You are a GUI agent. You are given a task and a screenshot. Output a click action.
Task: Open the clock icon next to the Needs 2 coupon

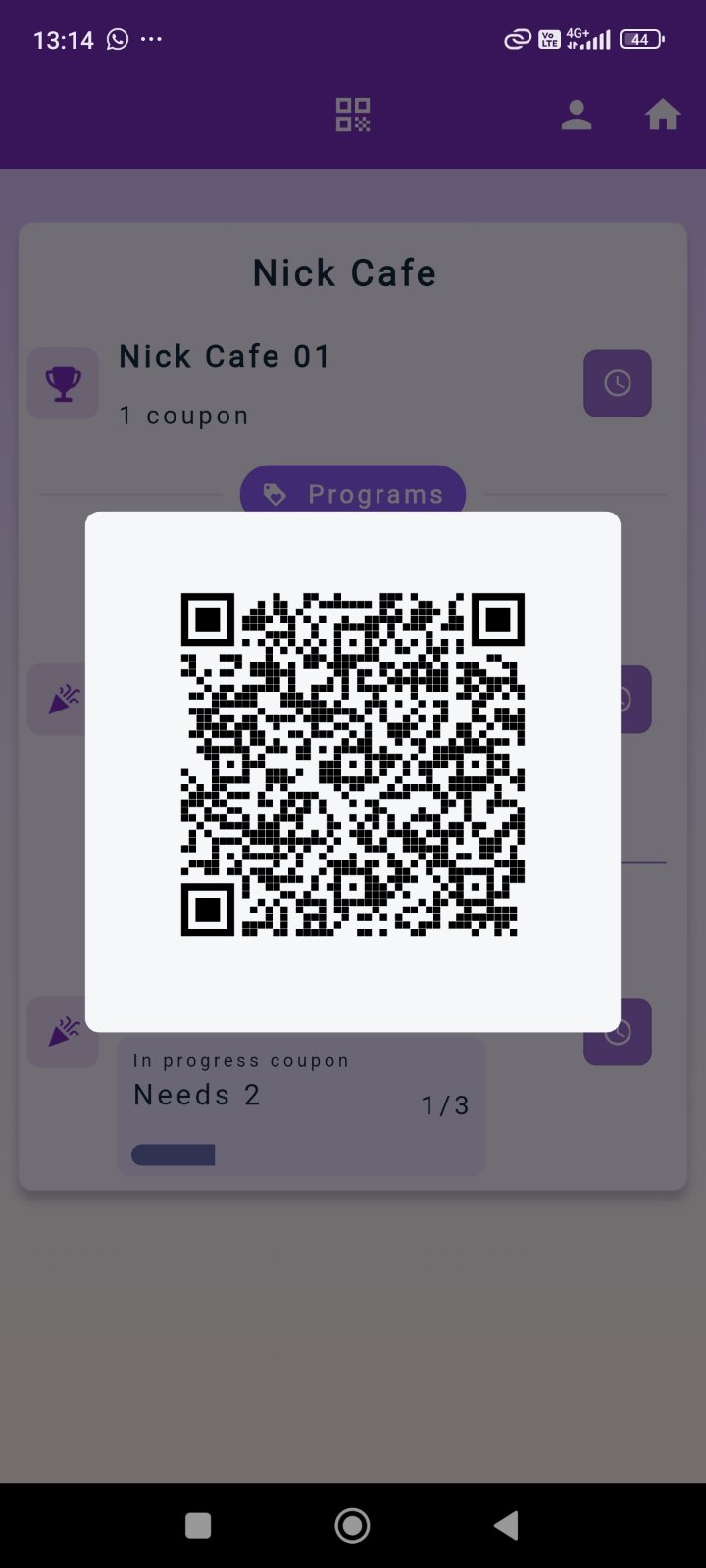click(617, 1031)
